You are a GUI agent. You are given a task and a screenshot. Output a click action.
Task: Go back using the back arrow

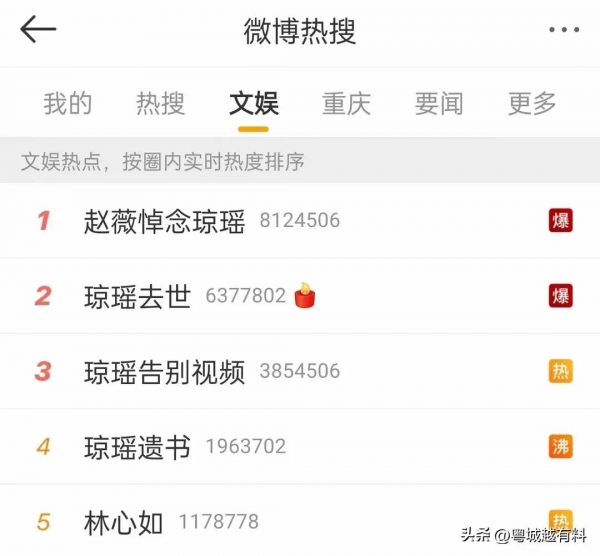(38, 30)
